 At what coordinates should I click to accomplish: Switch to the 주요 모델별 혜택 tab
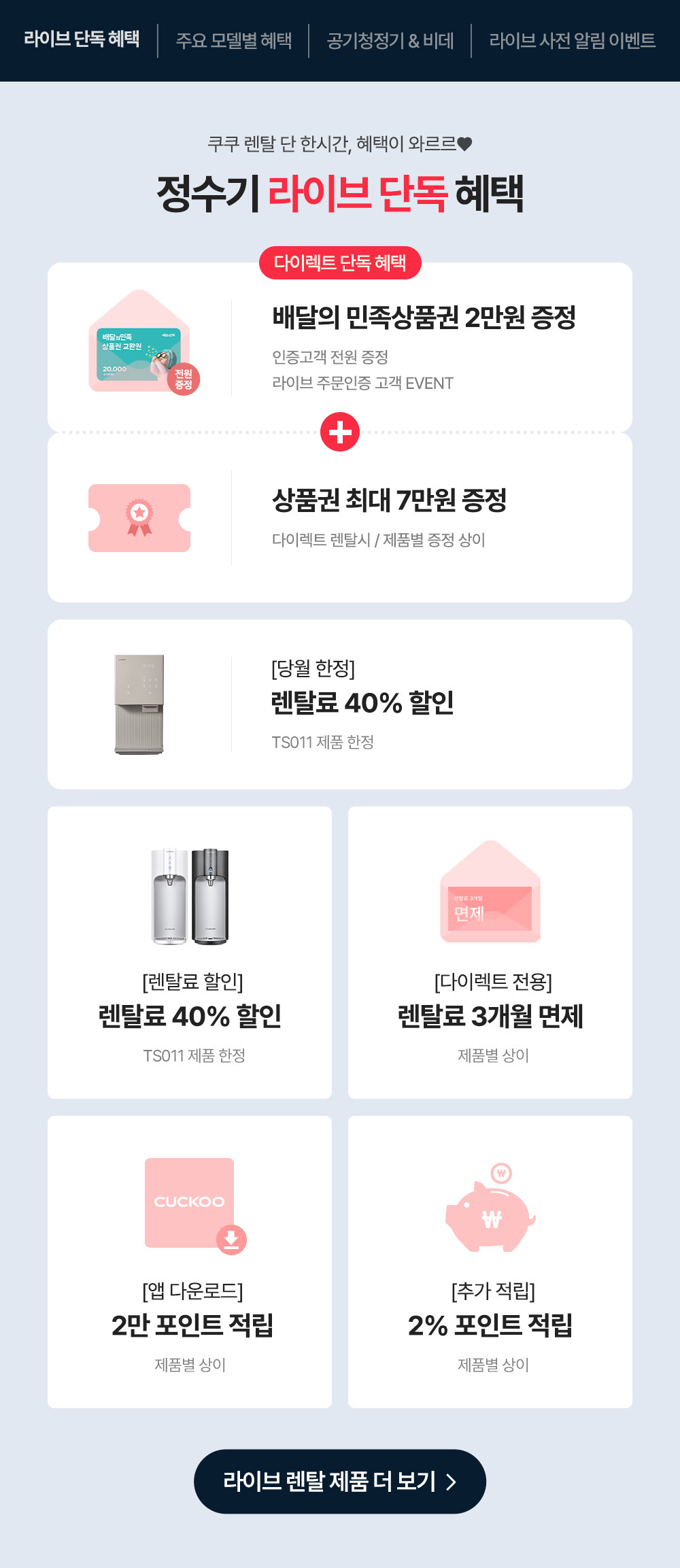click(234, 41)
